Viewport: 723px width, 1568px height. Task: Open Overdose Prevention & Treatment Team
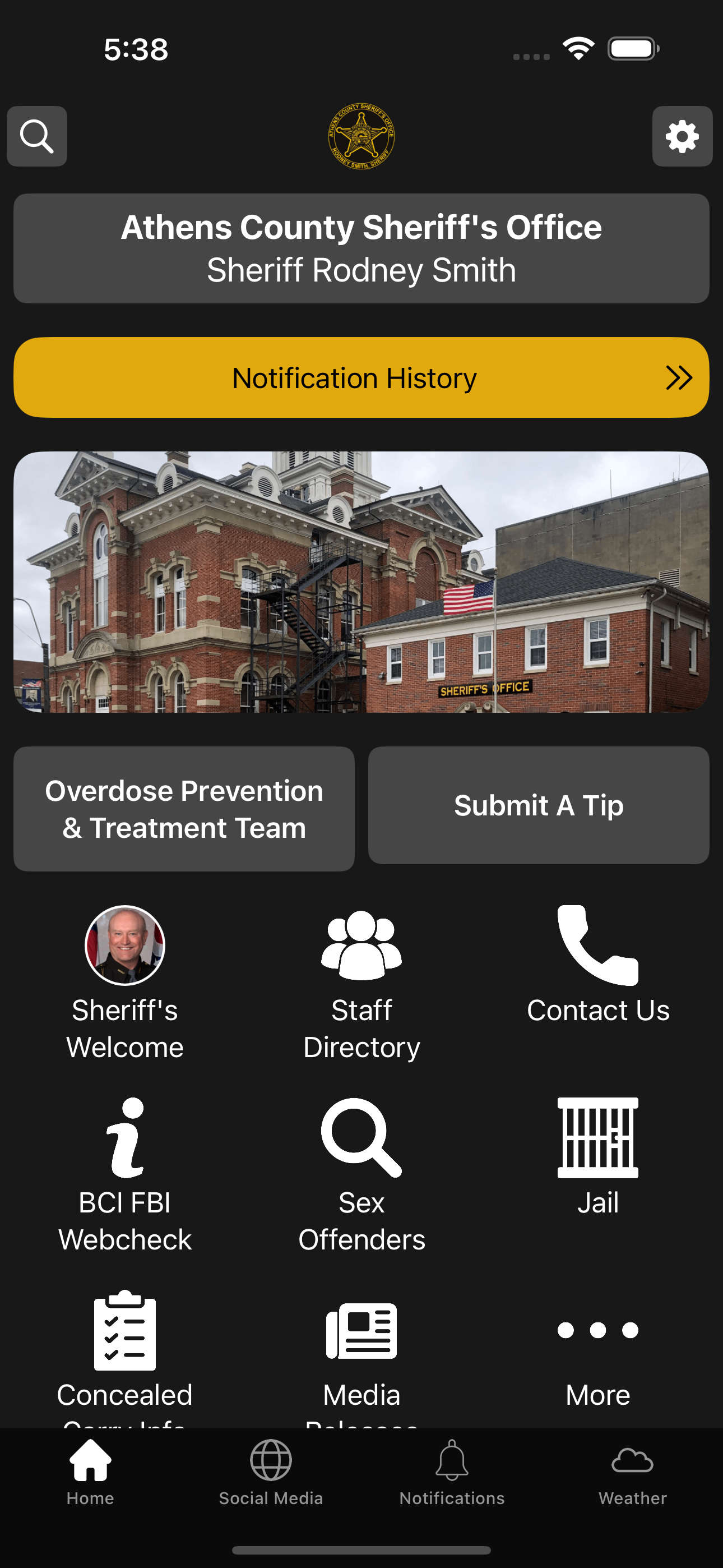[x=184, y=808]
